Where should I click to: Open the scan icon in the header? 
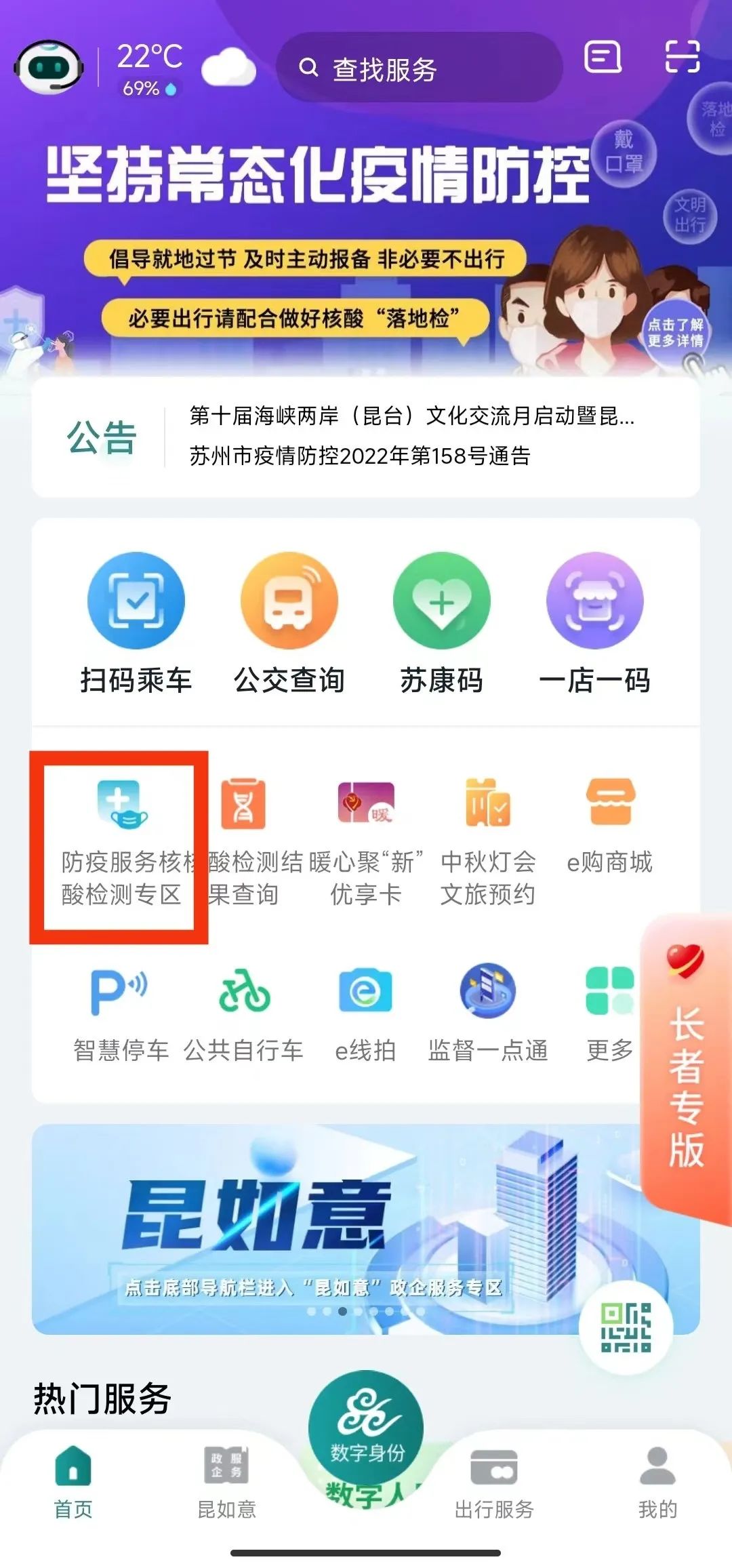(x=682, y=56)
